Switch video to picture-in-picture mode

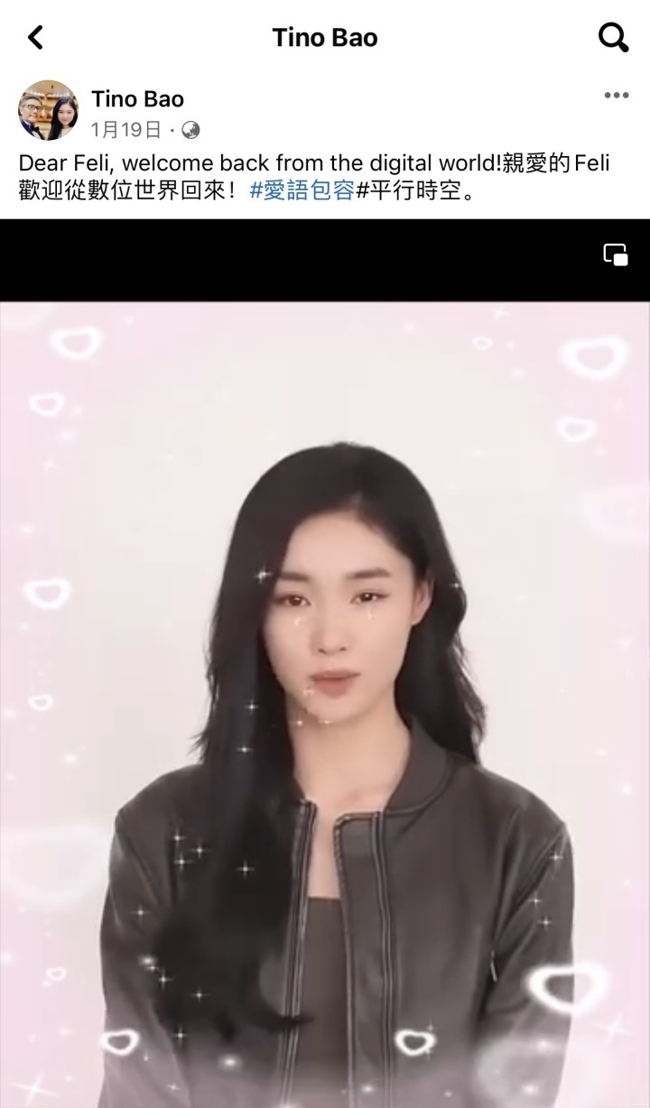pos(615,255)
